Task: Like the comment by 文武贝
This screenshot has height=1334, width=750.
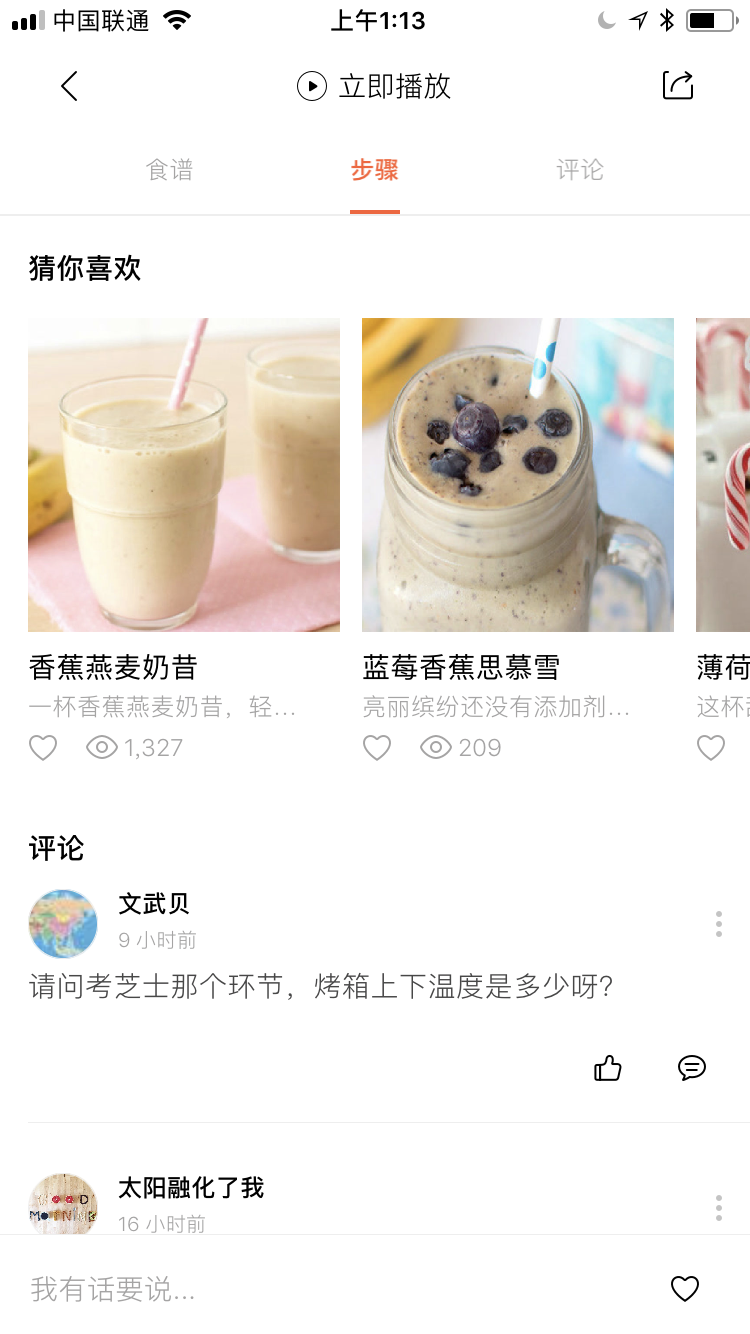Action: 607,1067
